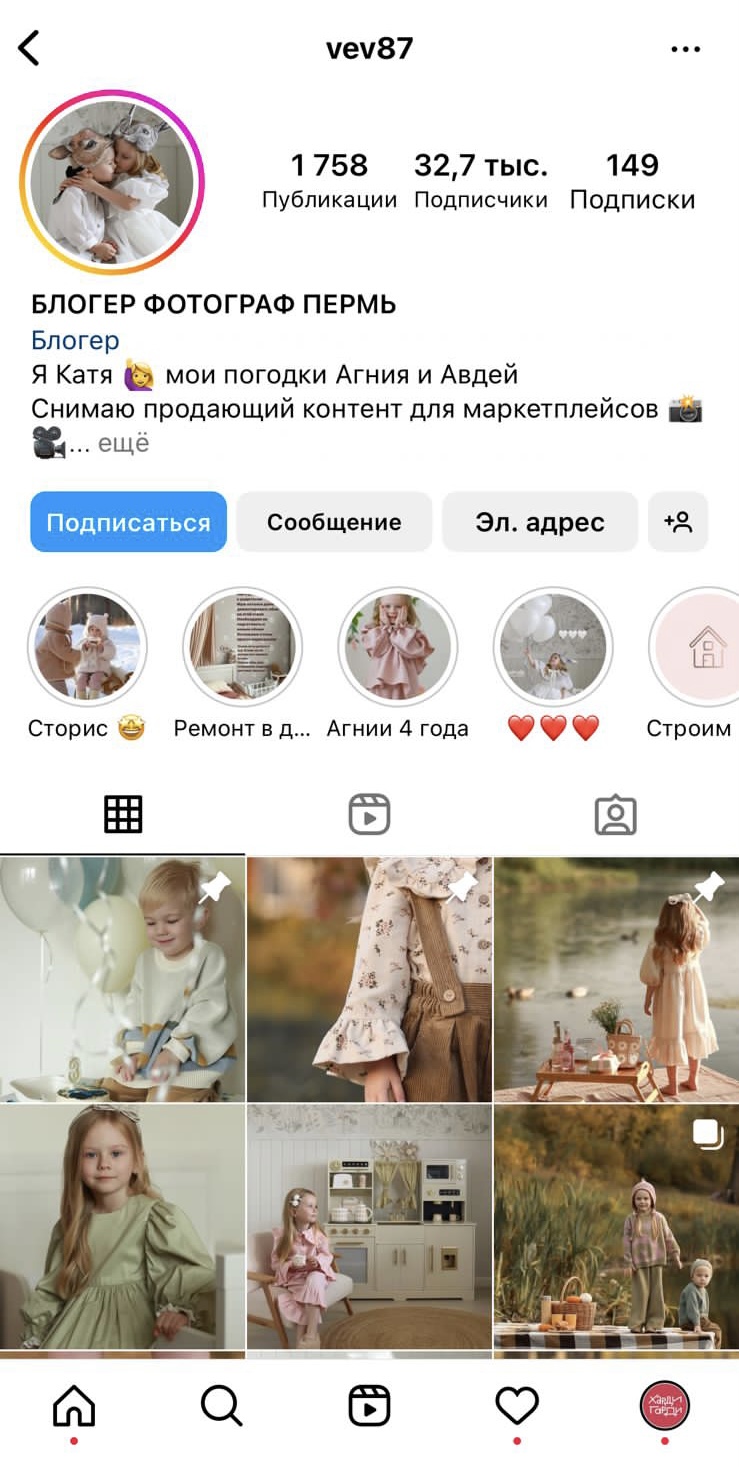739x1467 pixels.
Task: Go to the home feed
Action: coord(73,1406)
